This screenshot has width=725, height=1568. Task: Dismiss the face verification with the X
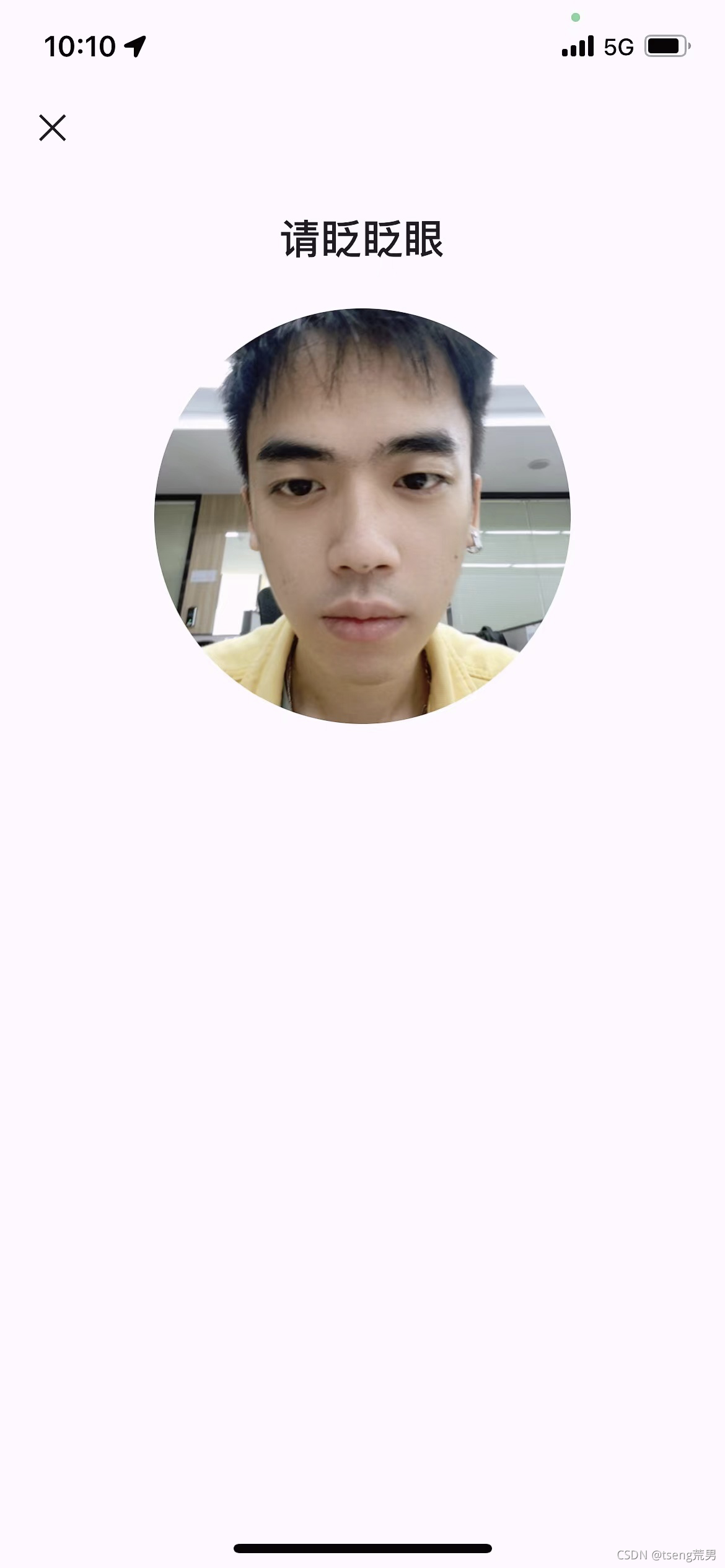(53, 128)
